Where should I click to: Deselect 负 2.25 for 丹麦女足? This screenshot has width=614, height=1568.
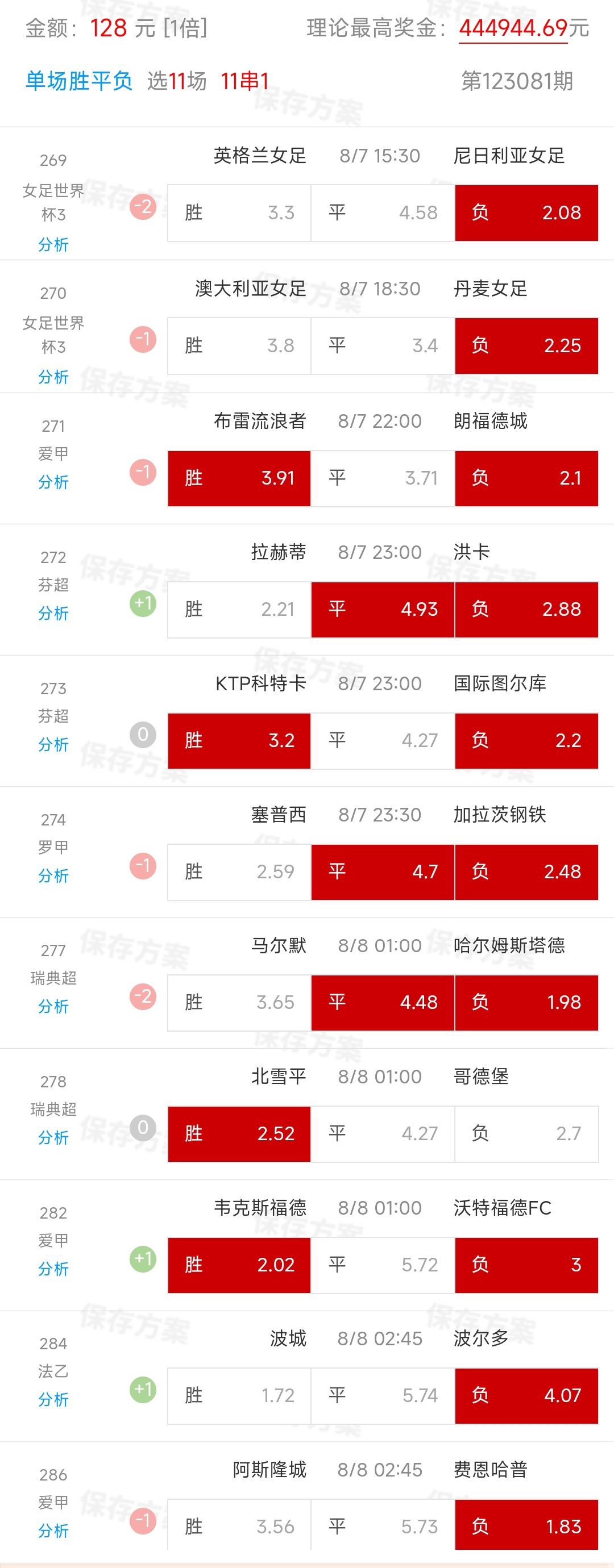point(526,346)
